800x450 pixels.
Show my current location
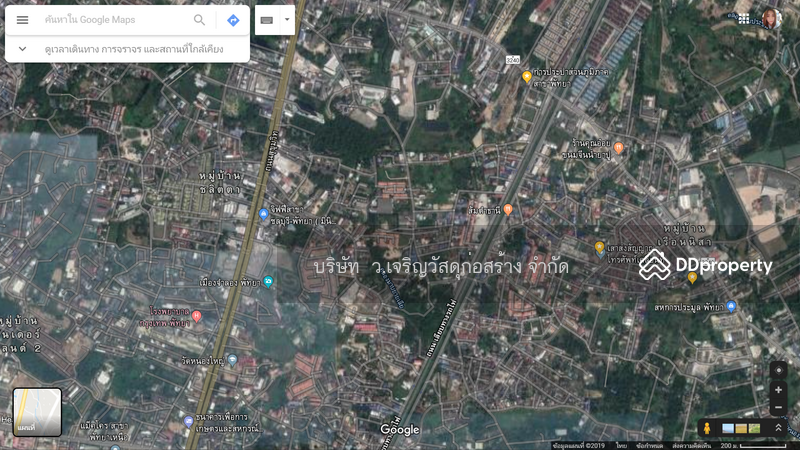coord(778,370)
